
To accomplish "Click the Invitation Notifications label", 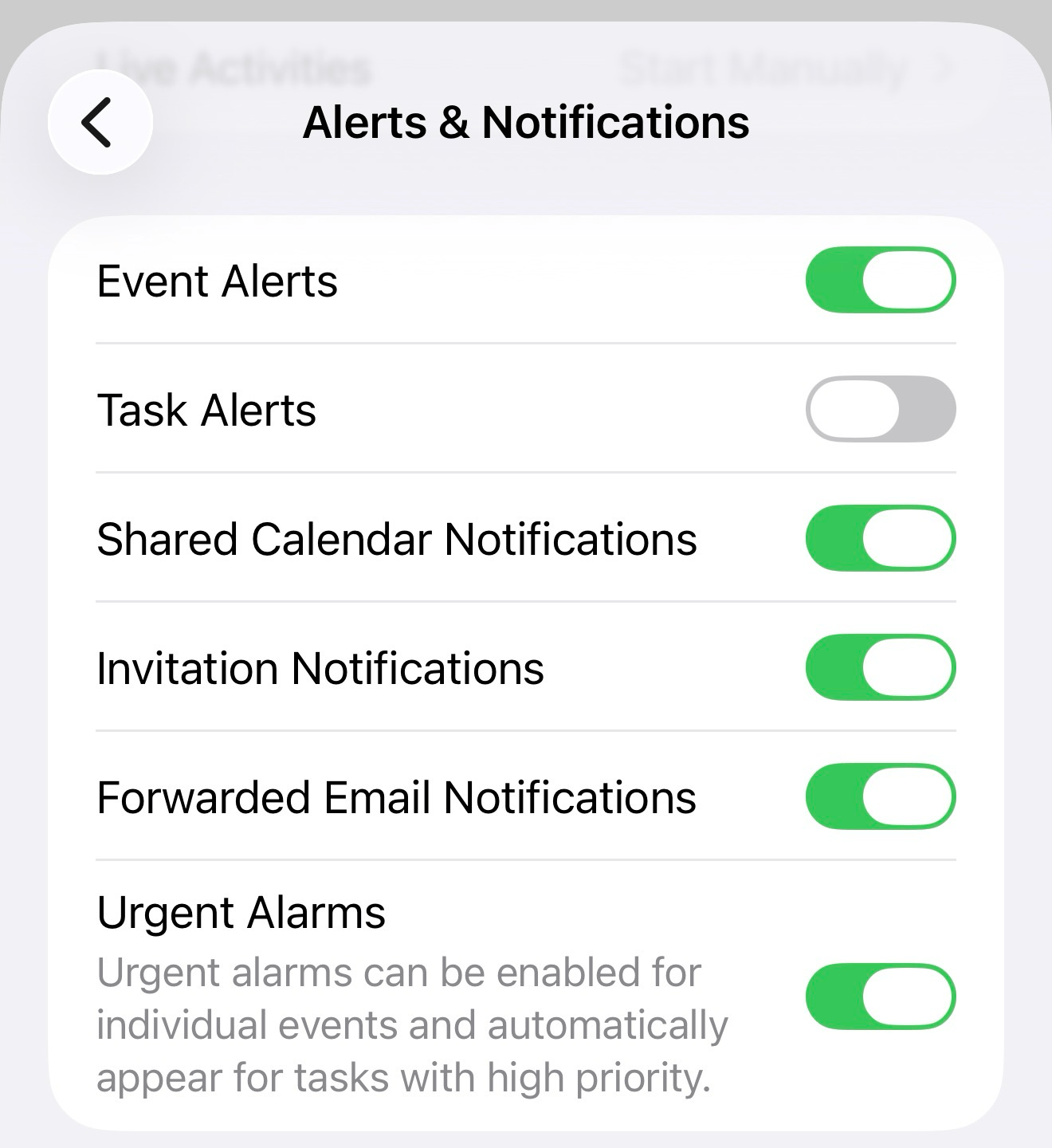I will (x=320, y=669).
